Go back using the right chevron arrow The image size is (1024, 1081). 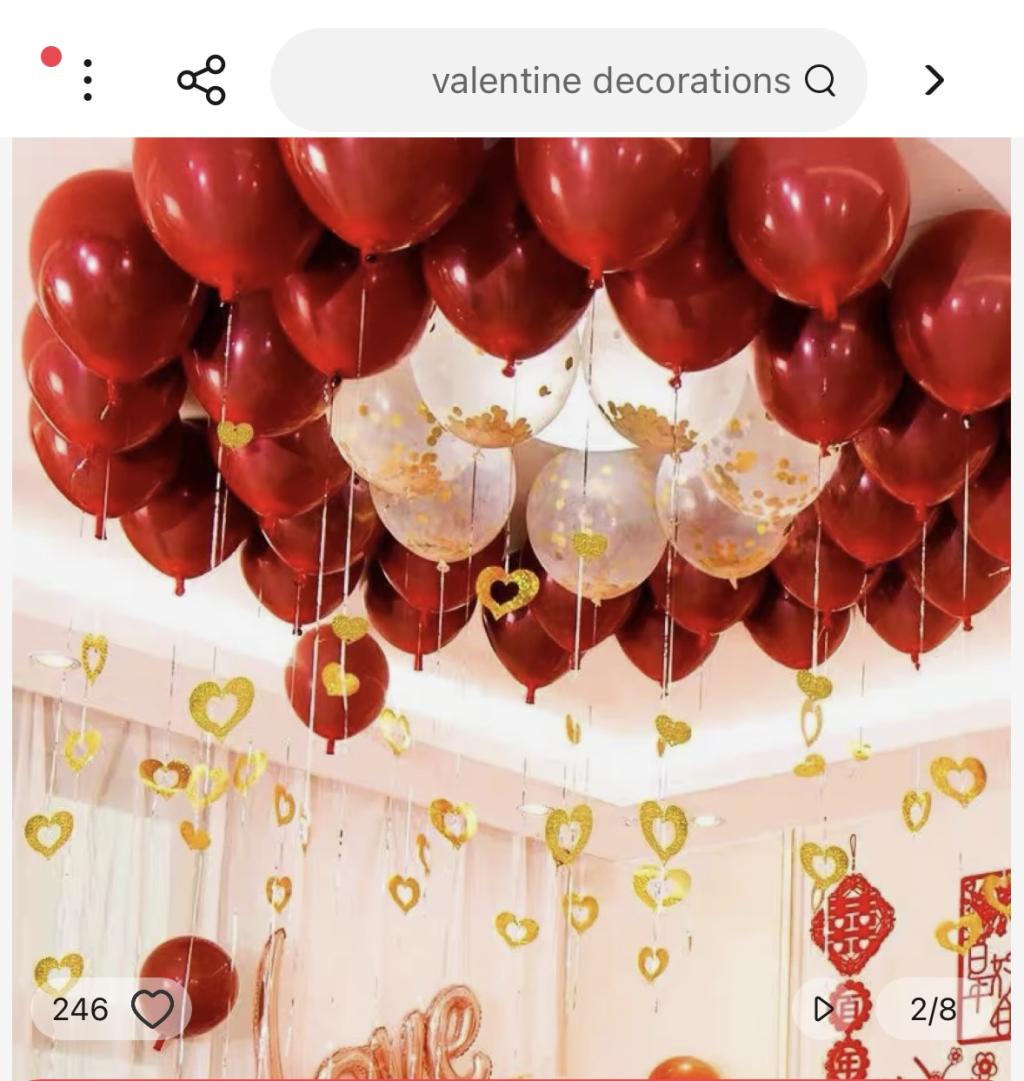point(934,80)
